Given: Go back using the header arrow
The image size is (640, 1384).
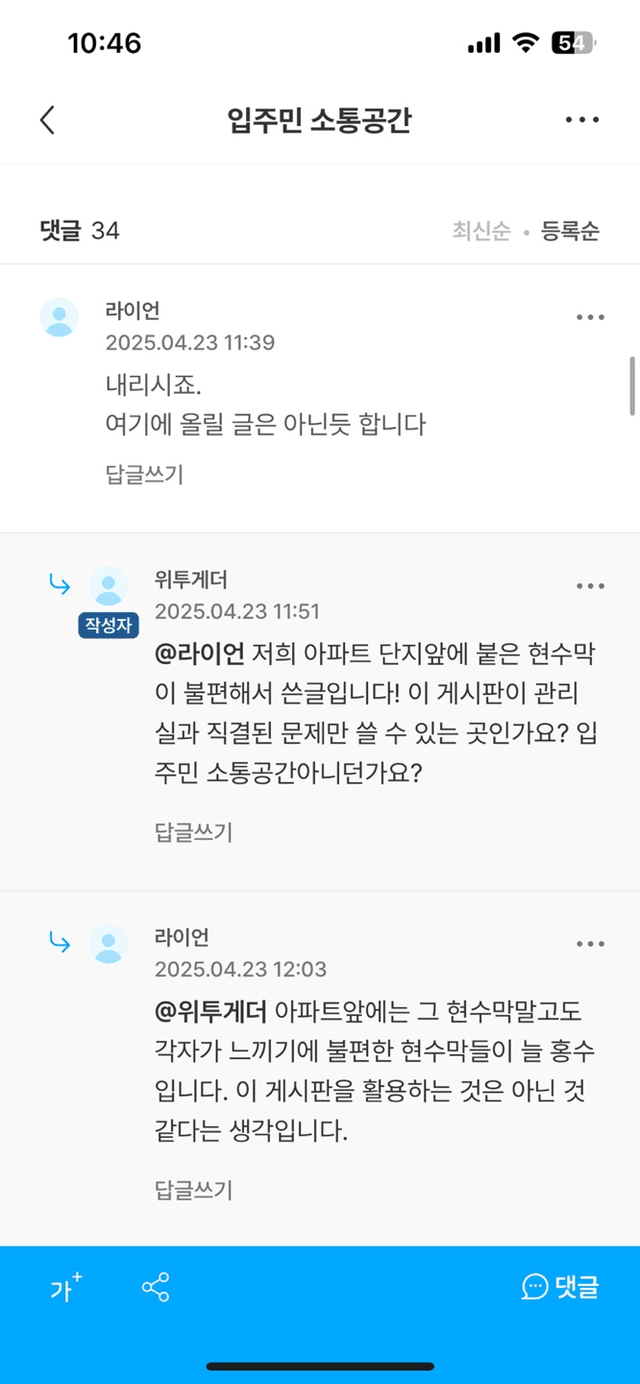Looking at the screenshot, I should [x=47, y=121].
